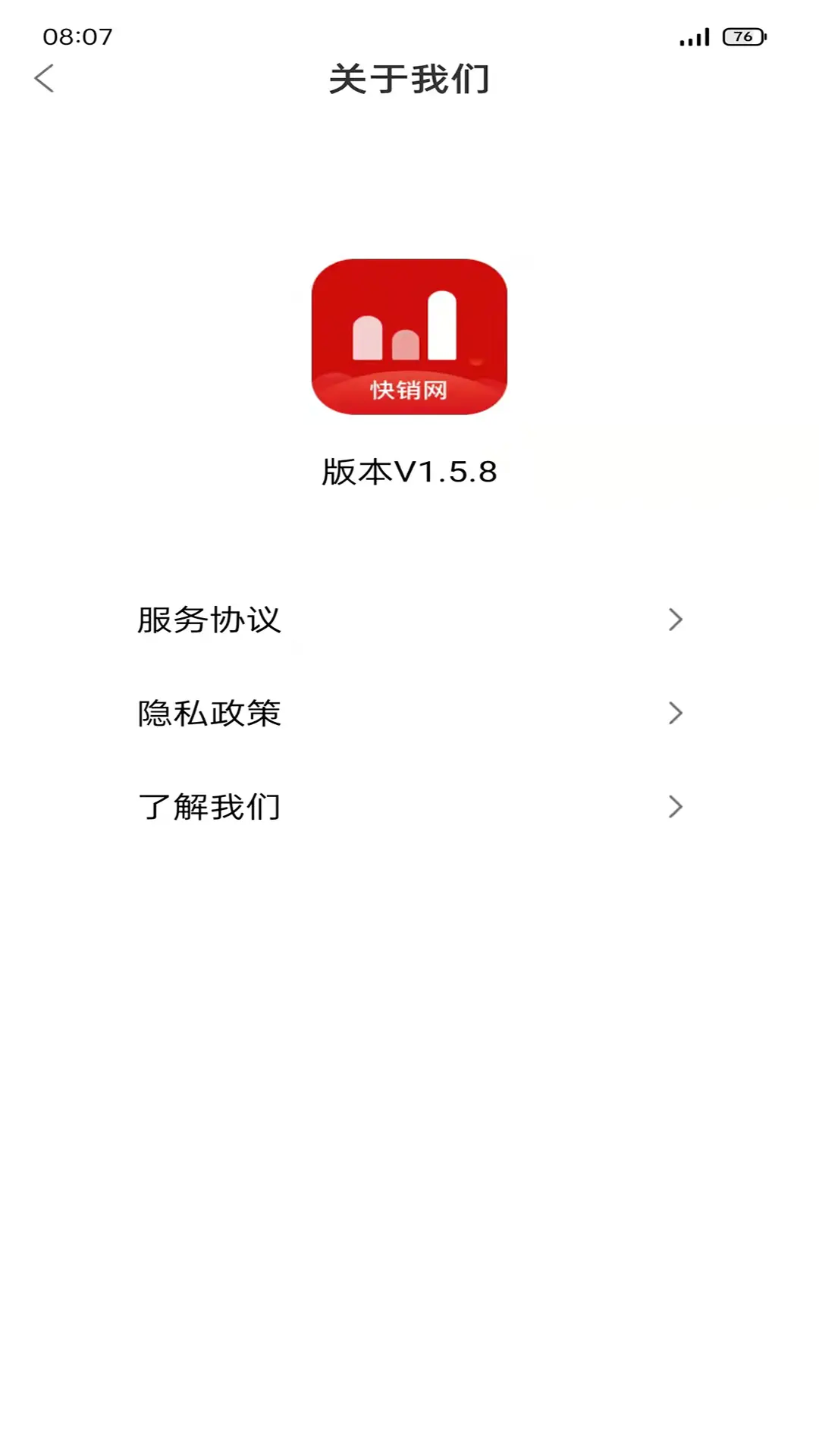View the 隐私政策 privacy policy

coord(209,713)
